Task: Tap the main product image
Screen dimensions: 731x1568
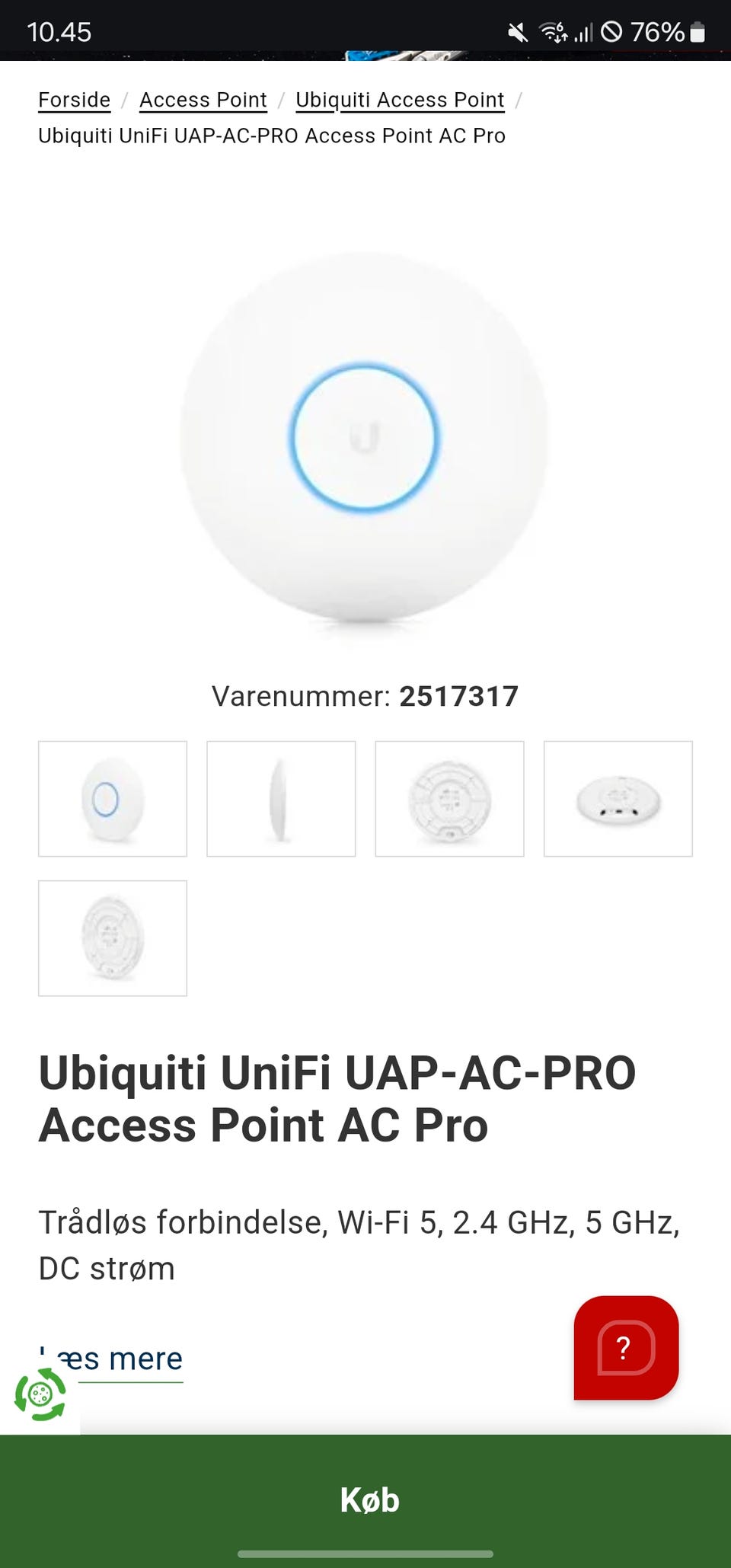Action: pyautogui.click(x=365, y=439)
